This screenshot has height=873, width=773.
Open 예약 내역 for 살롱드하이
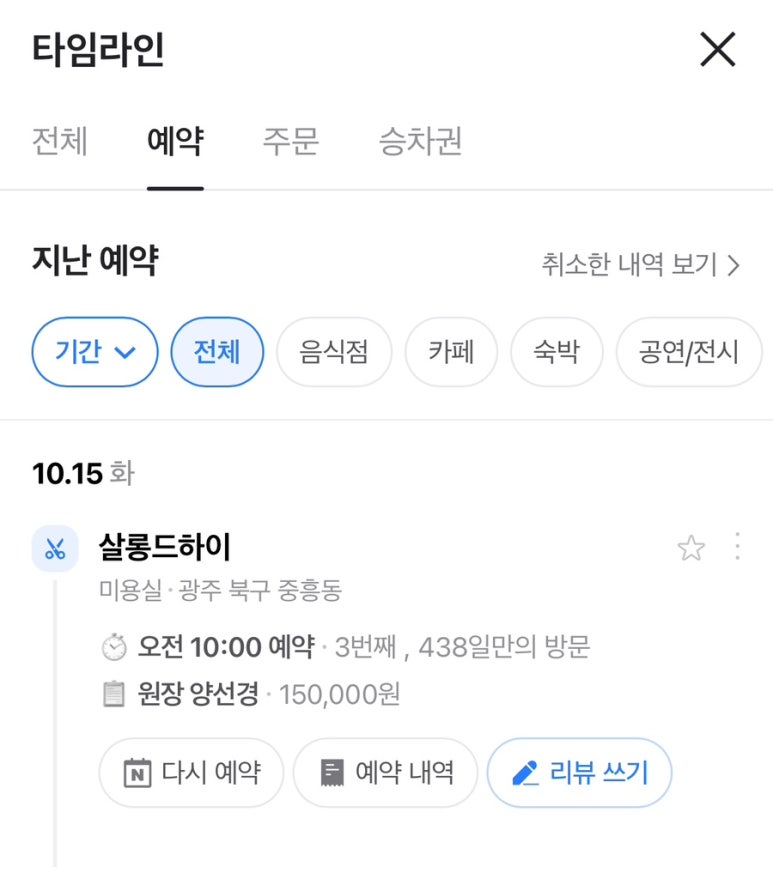click(x=385, y=772)
